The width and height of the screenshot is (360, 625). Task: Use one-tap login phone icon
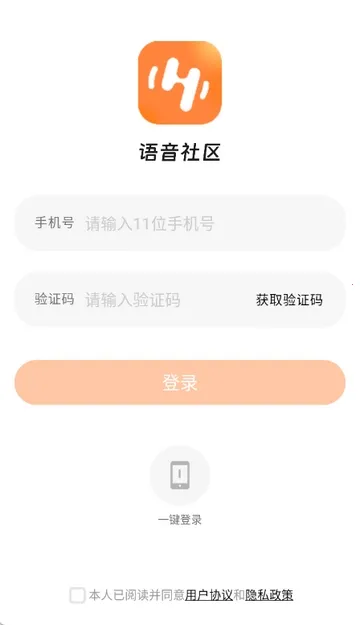pos(180,475)
